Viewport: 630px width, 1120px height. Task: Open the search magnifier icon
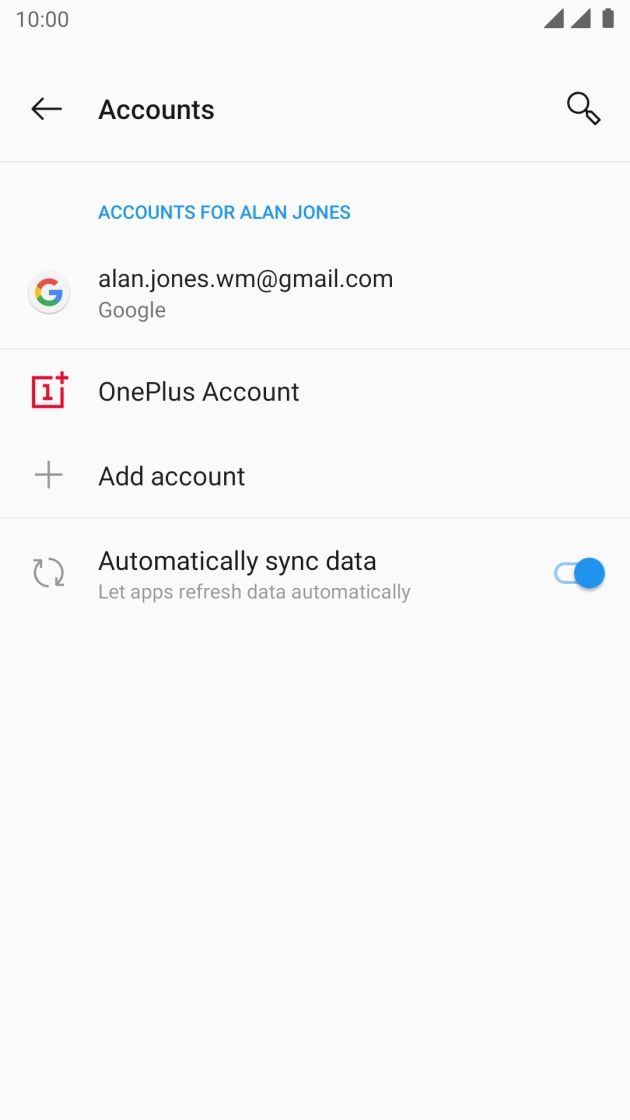coord(583,109)
